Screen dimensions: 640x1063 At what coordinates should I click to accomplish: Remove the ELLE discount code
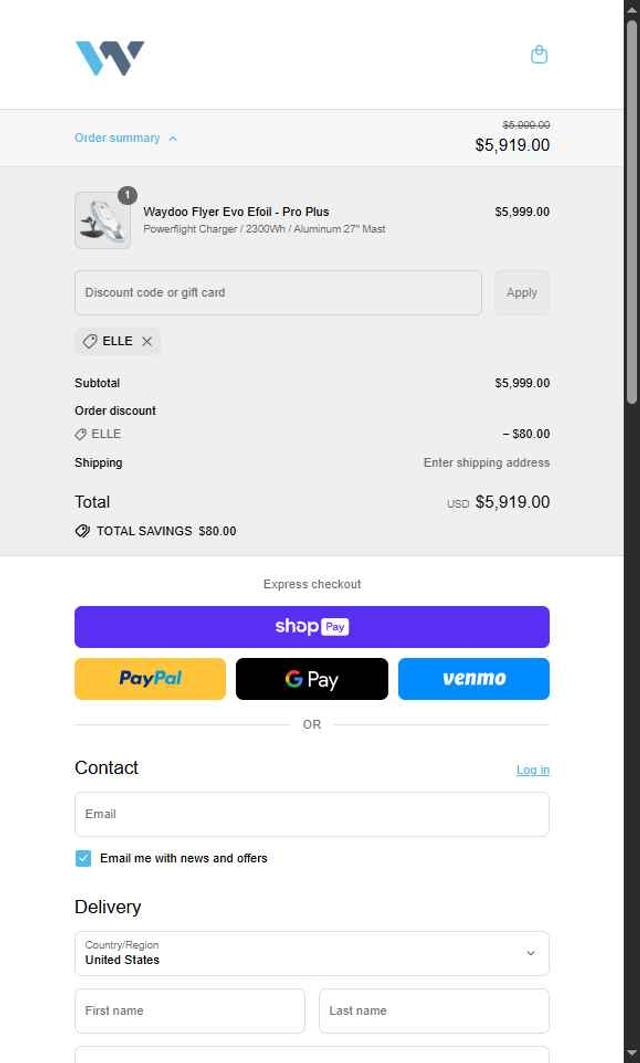[147, 341]
